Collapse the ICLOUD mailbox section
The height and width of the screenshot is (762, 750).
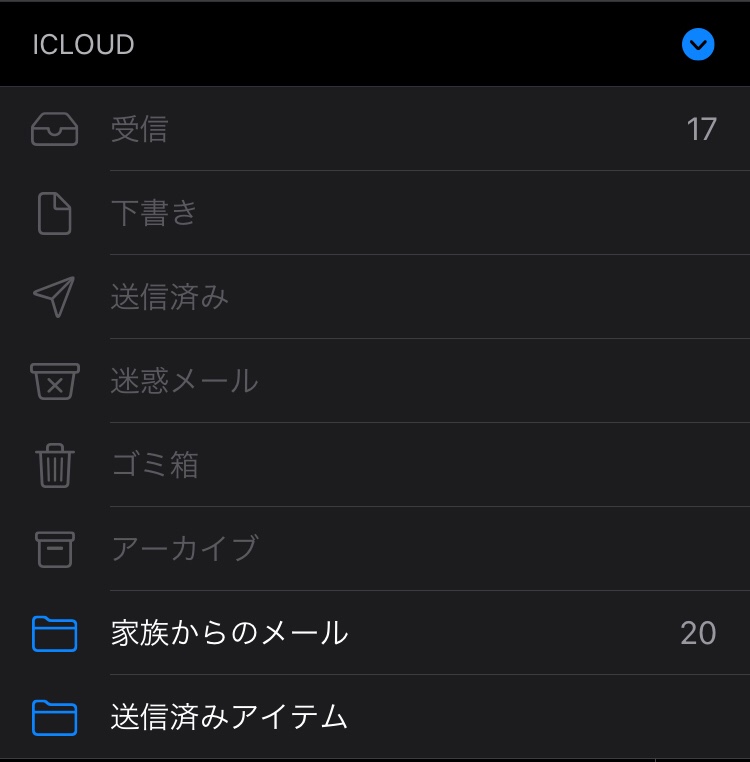pos(697,45)
